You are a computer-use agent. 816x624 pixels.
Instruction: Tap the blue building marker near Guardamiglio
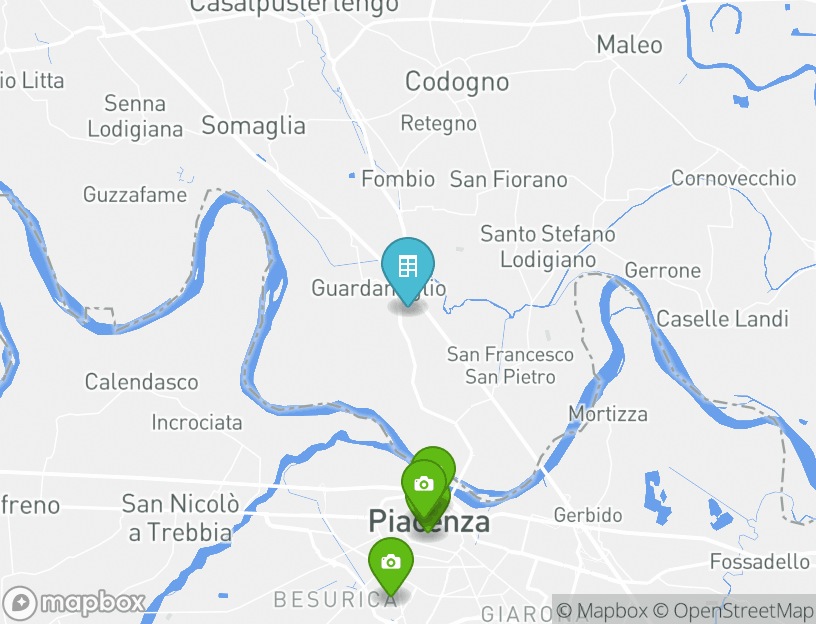(x=408, y=267)
